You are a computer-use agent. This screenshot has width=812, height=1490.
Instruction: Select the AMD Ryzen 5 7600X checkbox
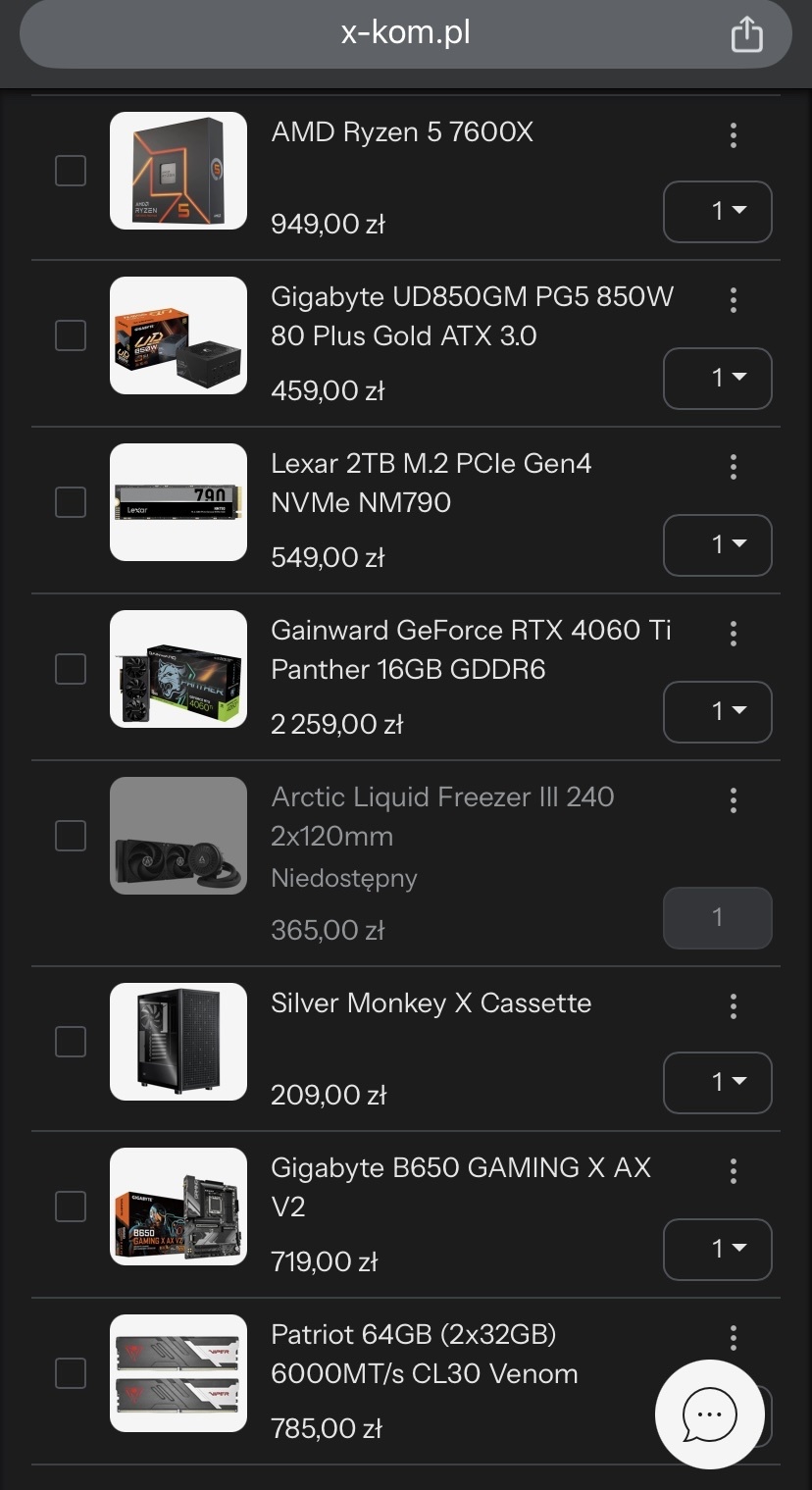(71, 171)
